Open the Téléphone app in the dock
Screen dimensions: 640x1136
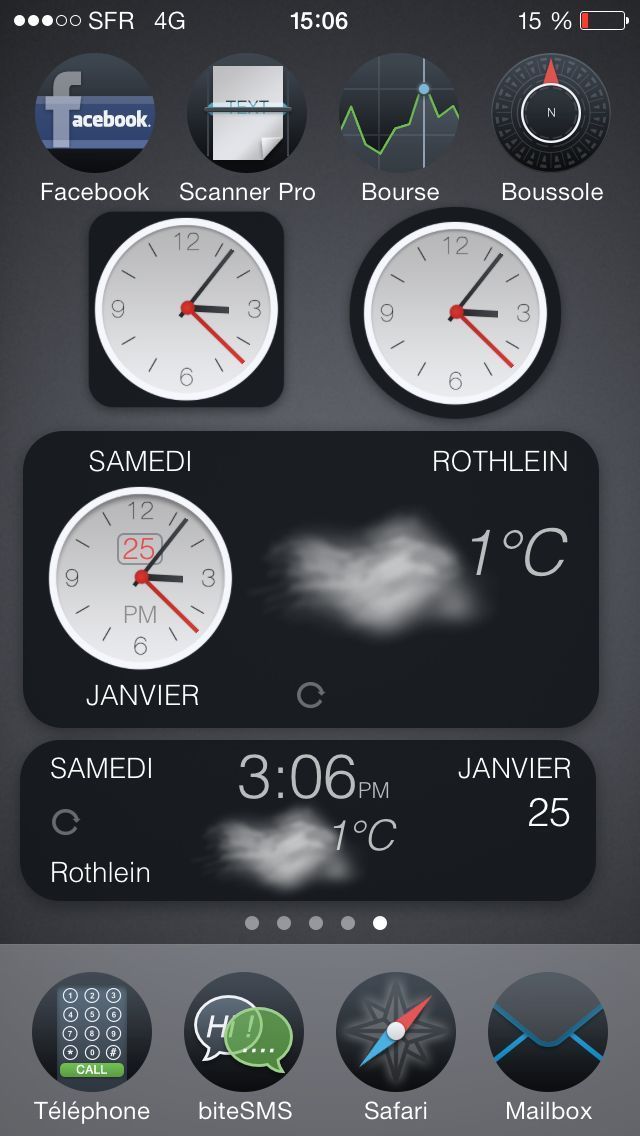tap(92, 1032)
